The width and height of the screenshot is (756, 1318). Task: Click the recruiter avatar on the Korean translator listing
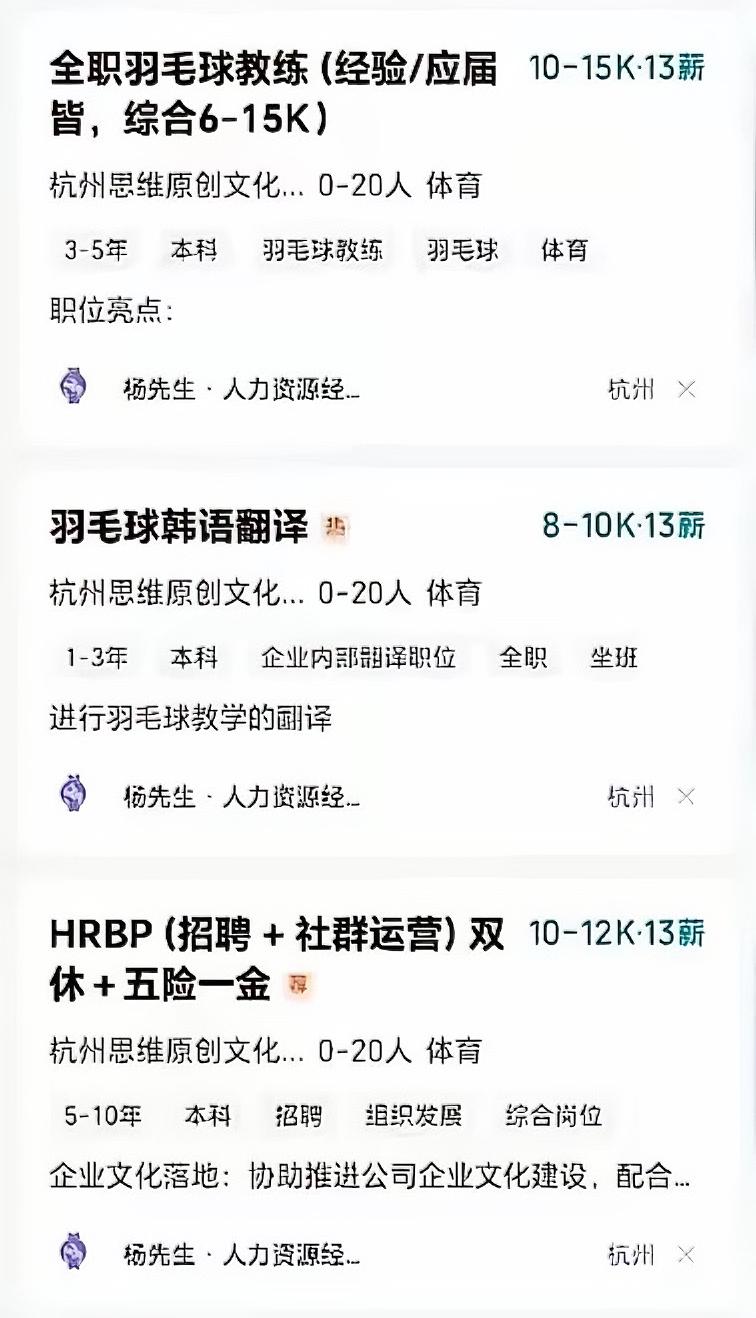[72, 794]
